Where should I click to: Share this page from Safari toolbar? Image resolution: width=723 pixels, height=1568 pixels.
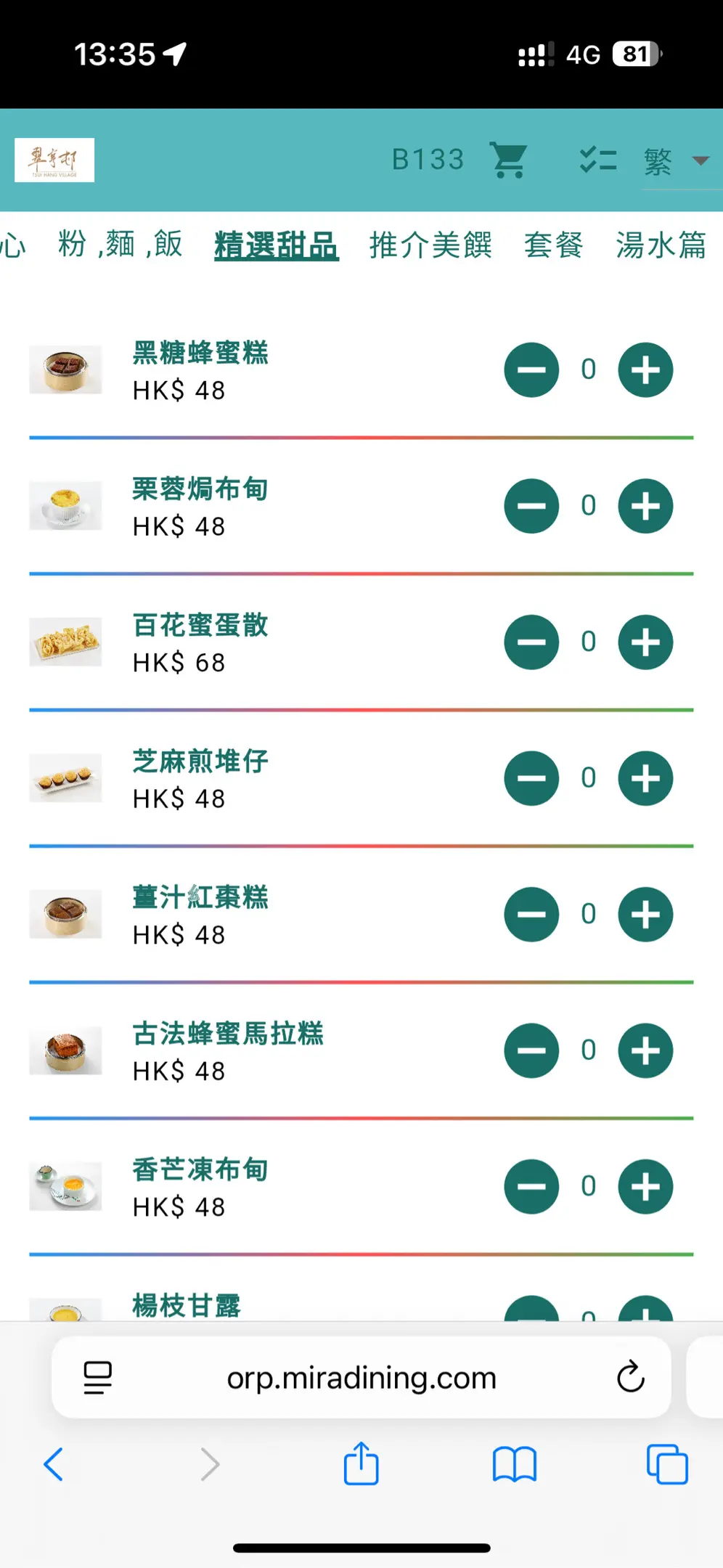pyautogui.click(x=361, y=1464)
